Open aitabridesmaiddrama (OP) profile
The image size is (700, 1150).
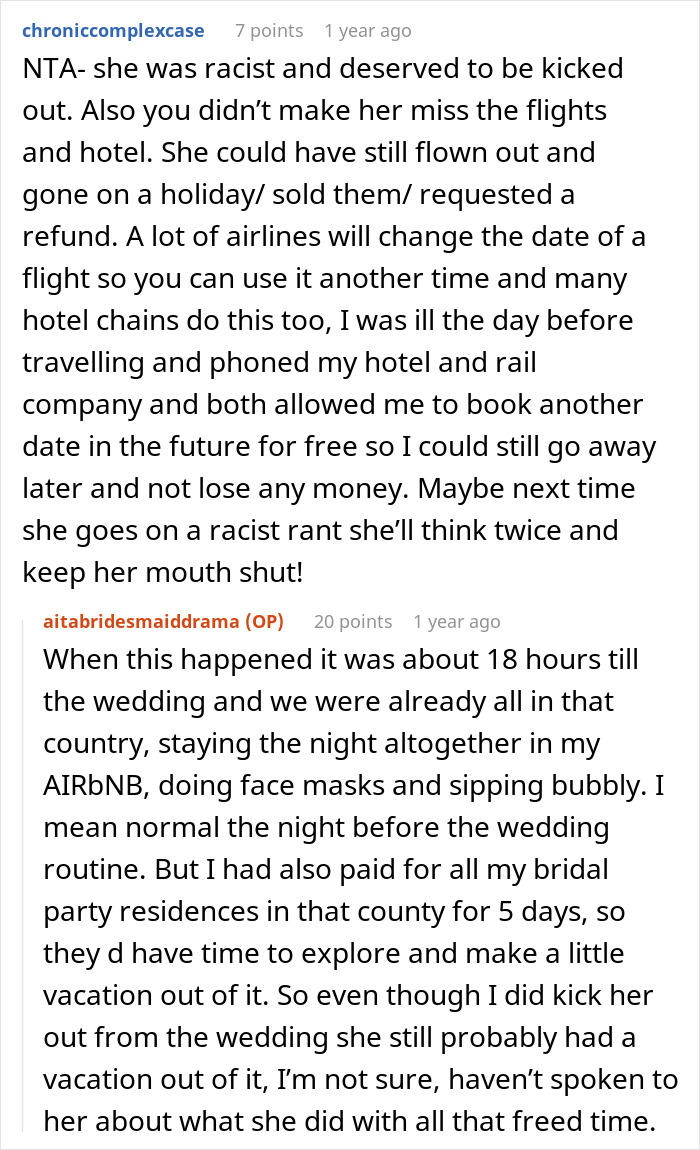(x=163, y=621)
